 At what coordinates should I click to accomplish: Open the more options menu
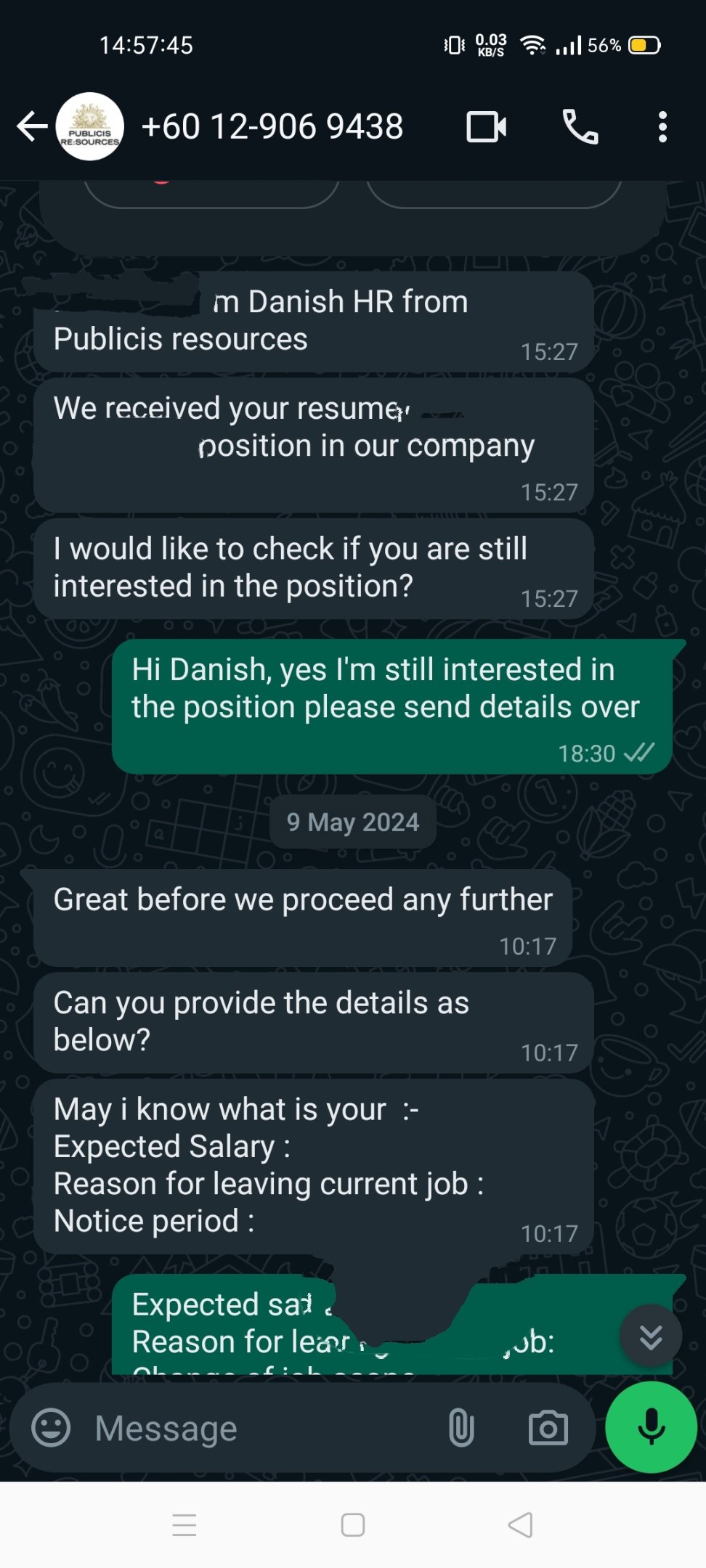pyautogui.click(x=662, y=127)
